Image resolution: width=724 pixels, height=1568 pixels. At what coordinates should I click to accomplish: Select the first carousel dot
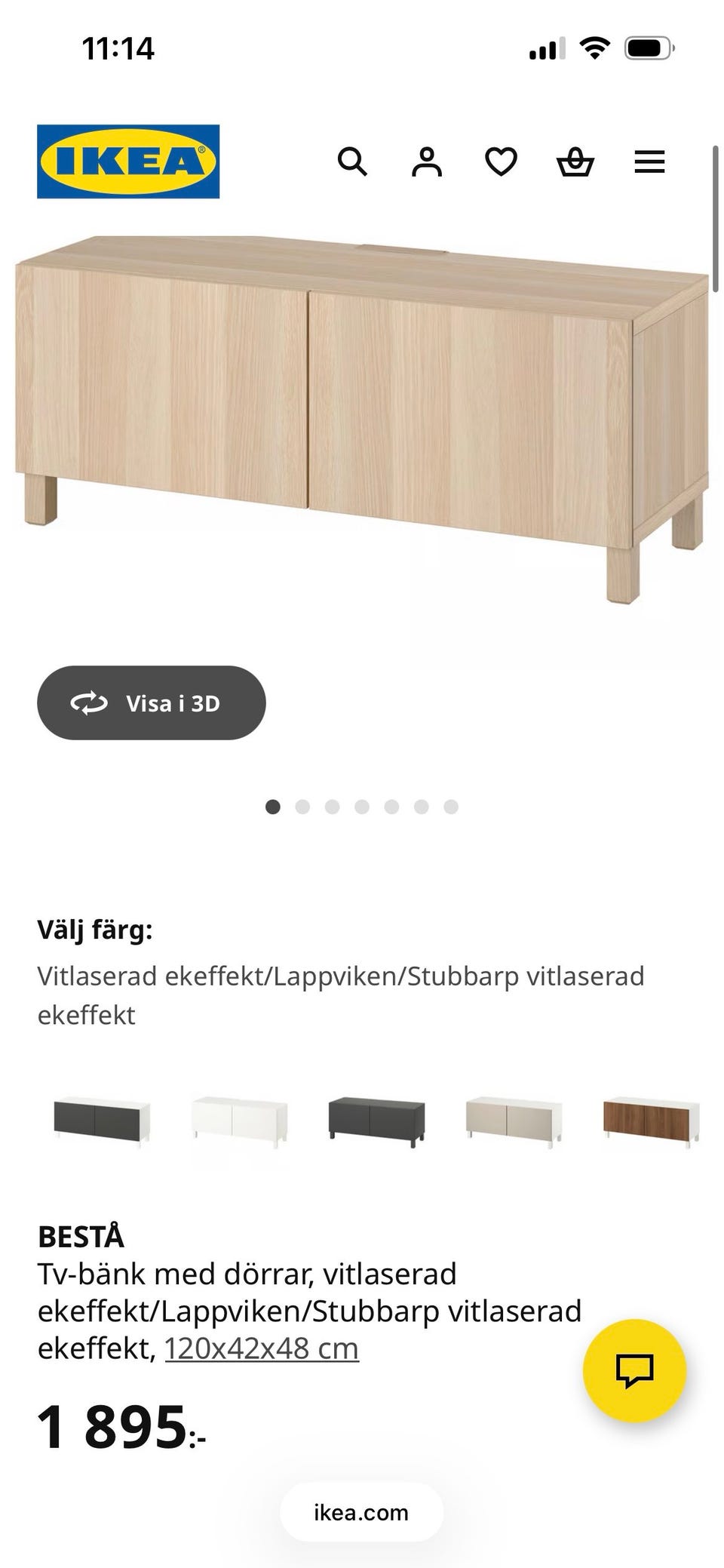tap(274, 806)
